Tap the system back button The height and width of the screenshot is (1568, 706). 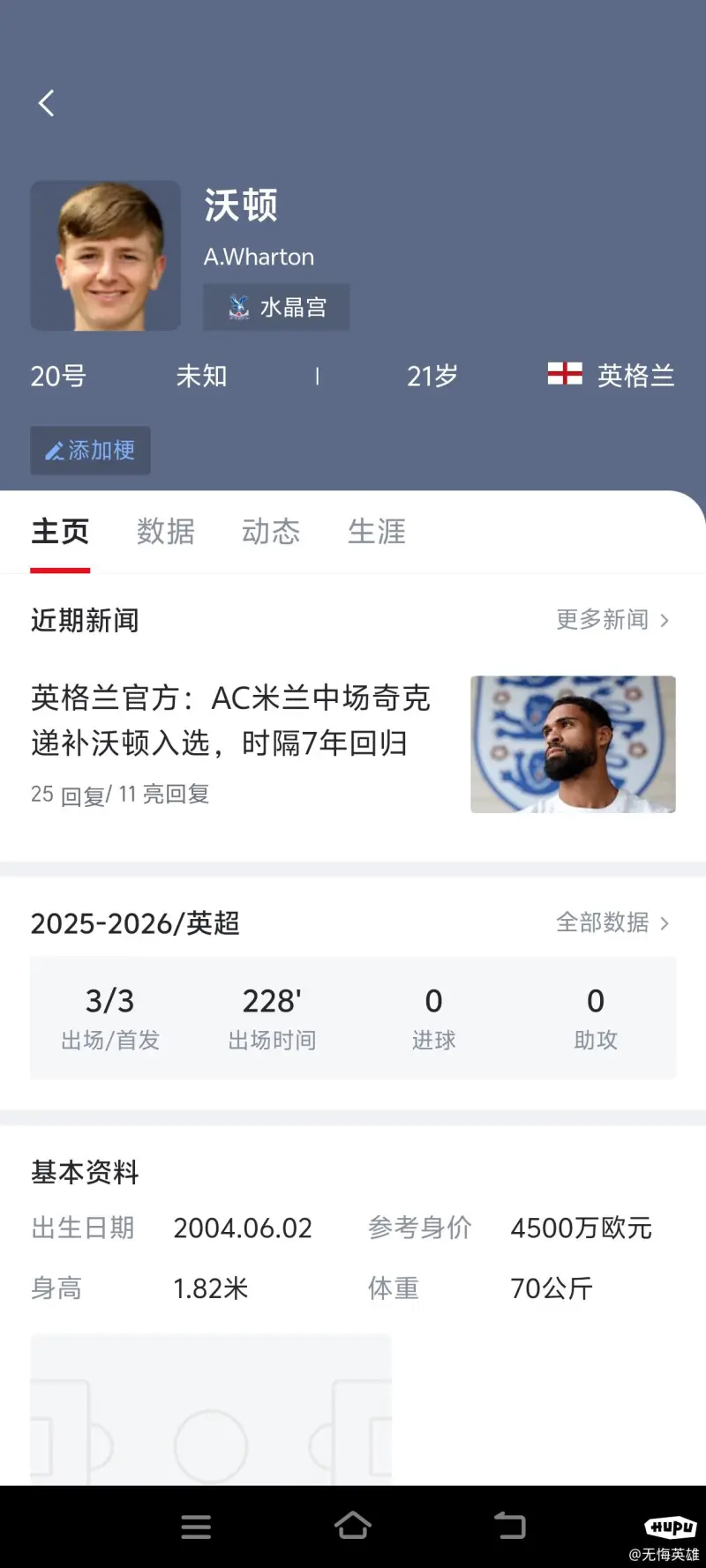509,1526
